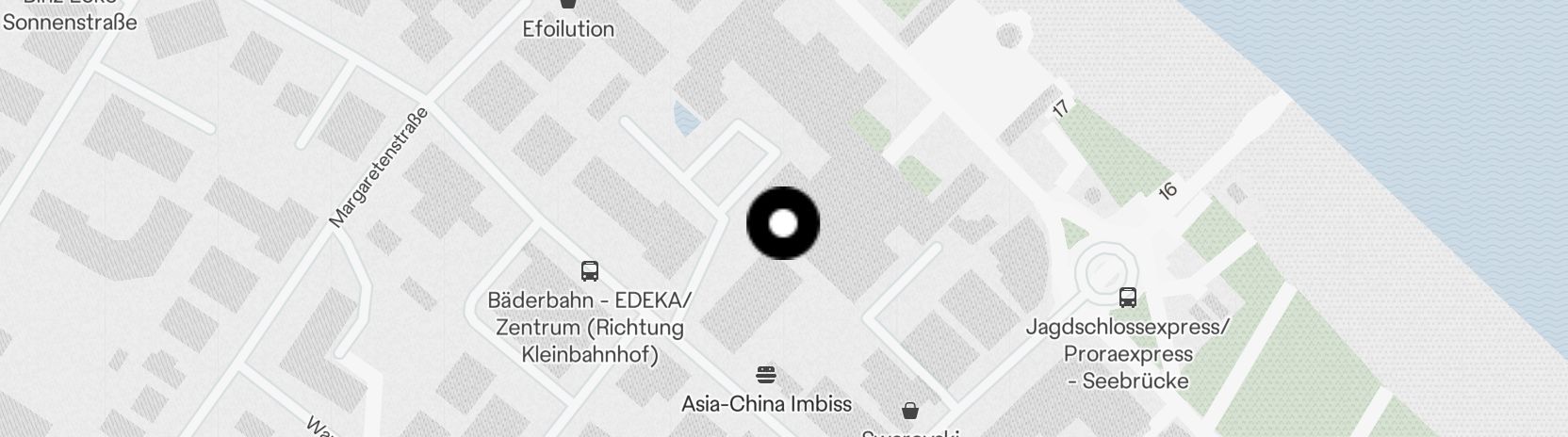Open the Jagdschlossexpress Seebrücke bus stop
1568x437 pixels.
pos(1127,298)
